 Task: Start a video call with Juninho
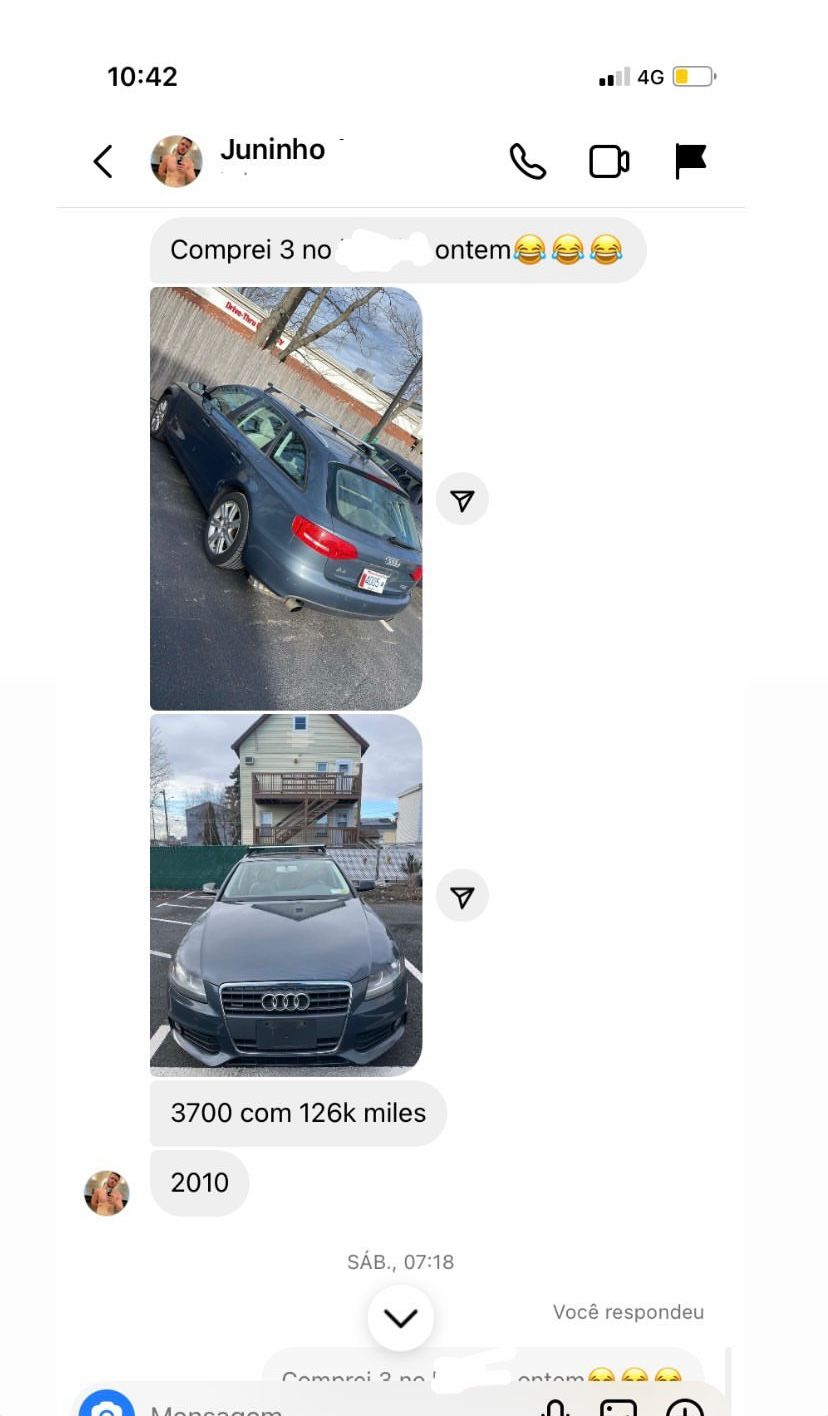[608, 161]
